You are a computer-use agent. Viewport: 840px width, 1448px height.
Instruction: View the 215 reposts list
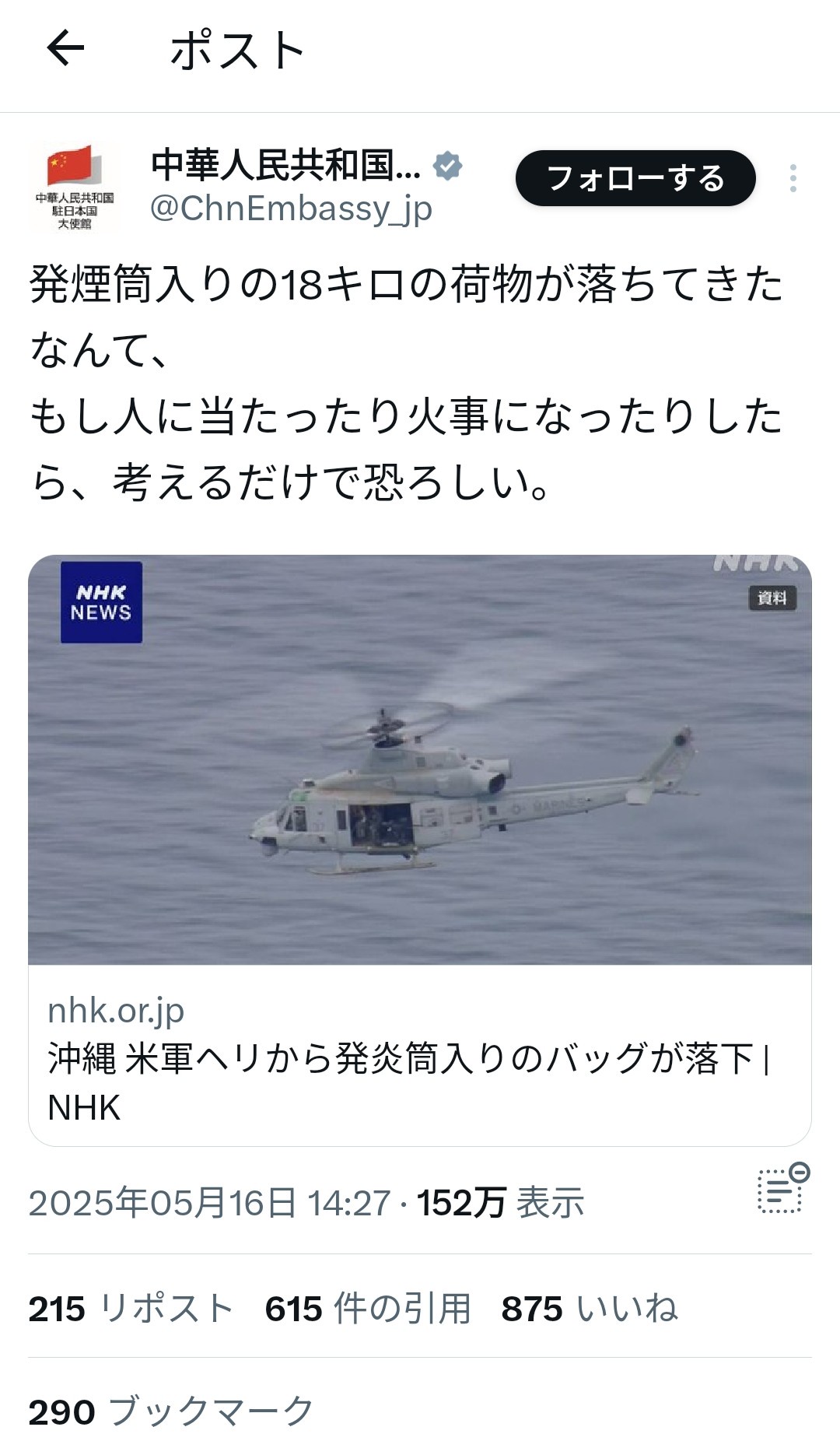point(131,1309)
